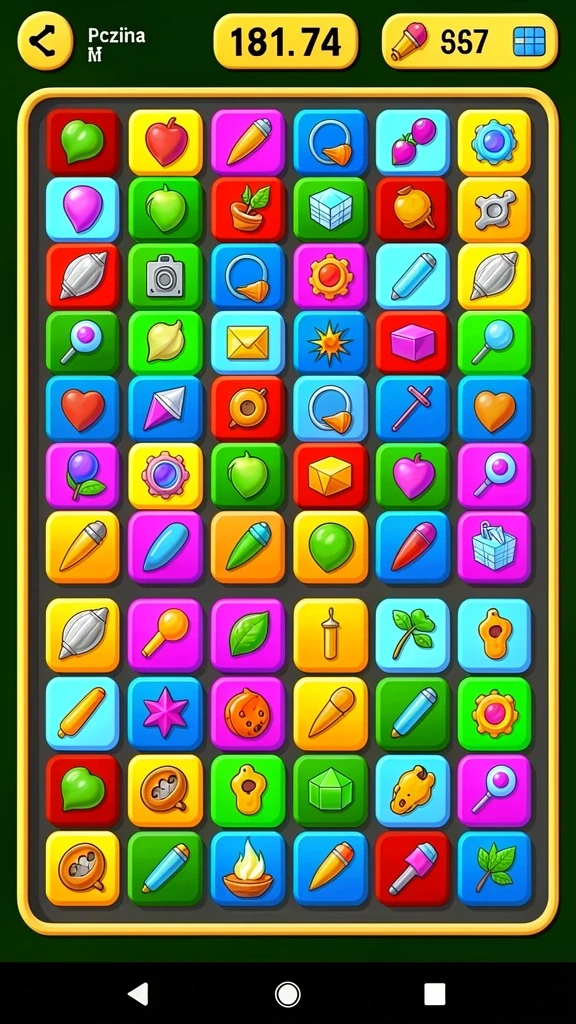This screenshot has height=1024, width=576.
Task: Open recent apps from the navigation bar
Action: 434,993
